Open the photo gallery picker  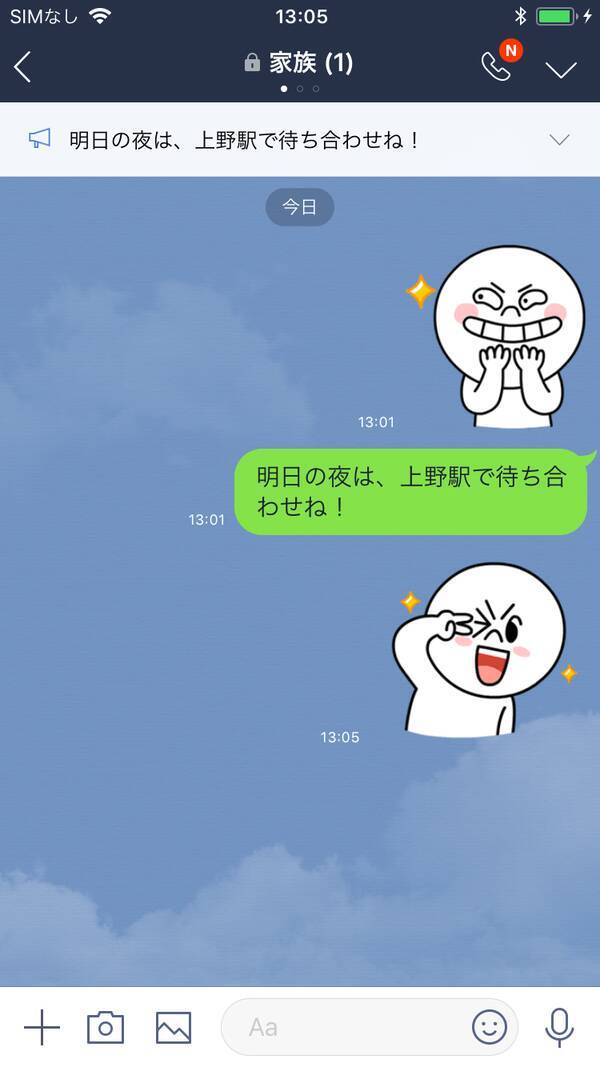[173, 1027]
